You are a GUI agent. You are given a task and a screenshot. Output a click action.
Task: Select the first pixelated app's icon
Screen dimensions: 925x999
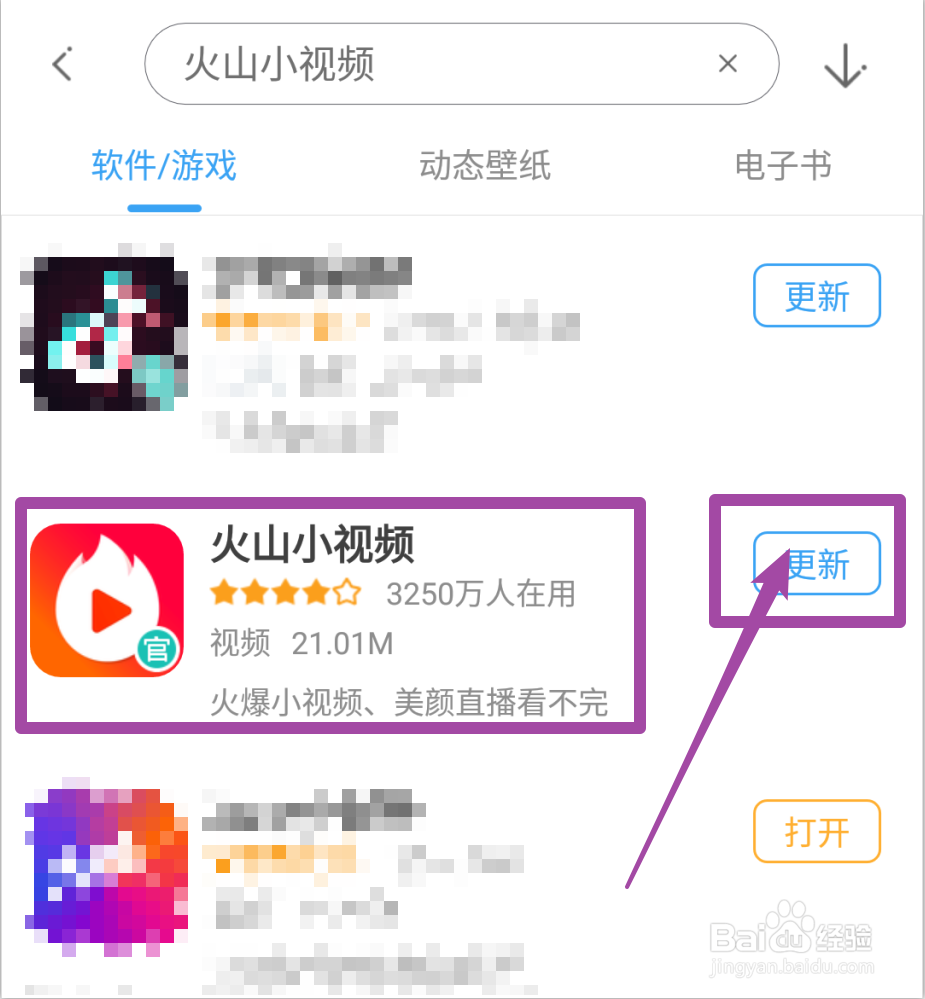pos(106,331)
